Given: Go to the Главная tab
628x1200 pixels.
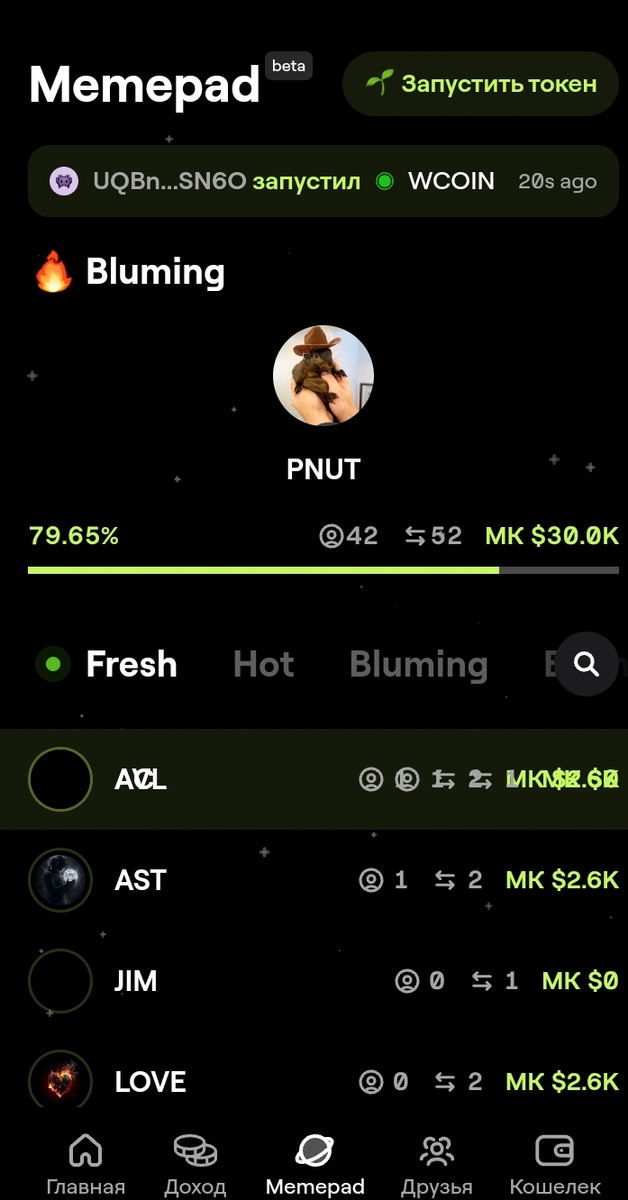Looking at the screenshot, I should point(86,1163).
